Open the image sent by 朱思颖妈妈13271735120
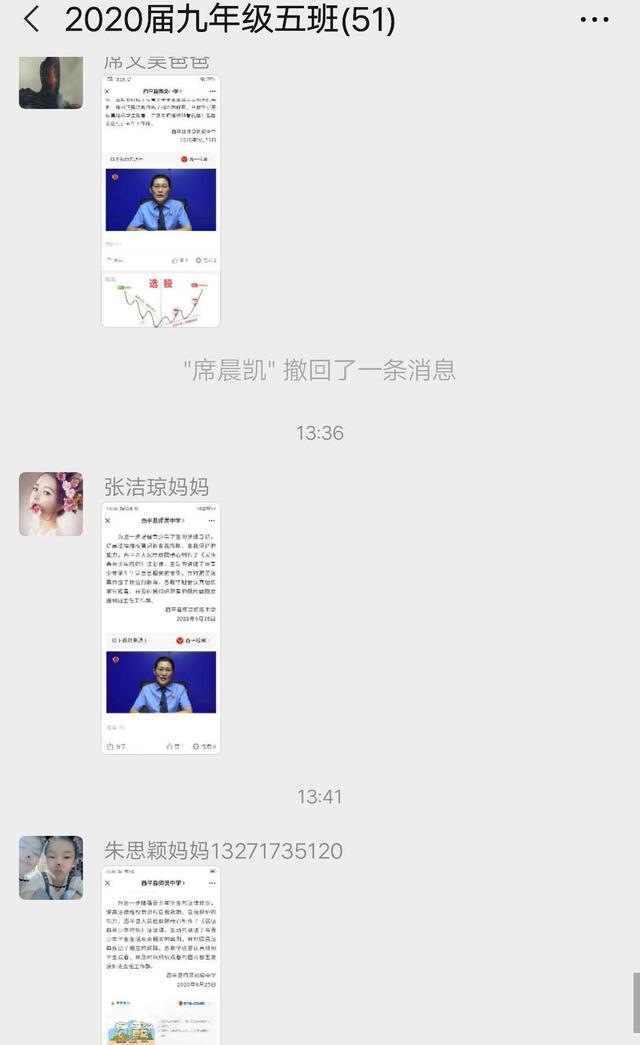Image resolution: width=640 pixels, height=1045 pixels. (161, 955)
